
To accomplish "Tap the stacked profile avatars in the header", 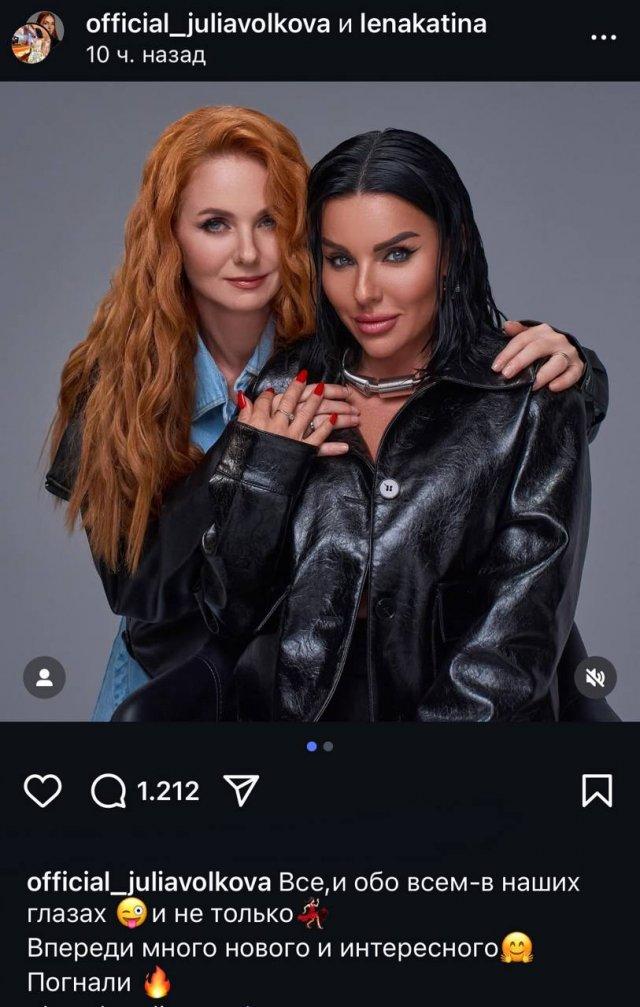I will click(38, 38).
